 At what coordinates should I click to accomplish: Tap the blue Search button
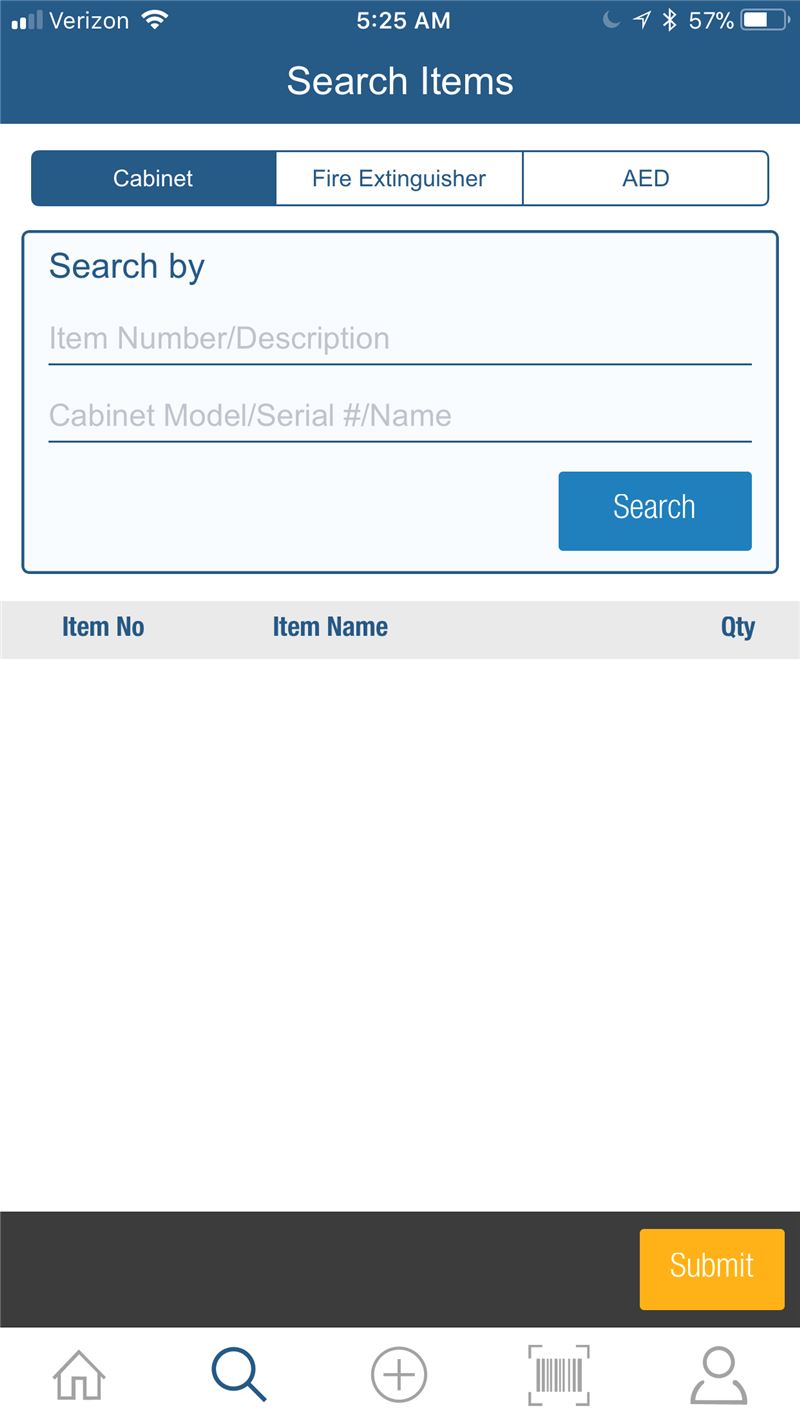(x=655, y=511)
